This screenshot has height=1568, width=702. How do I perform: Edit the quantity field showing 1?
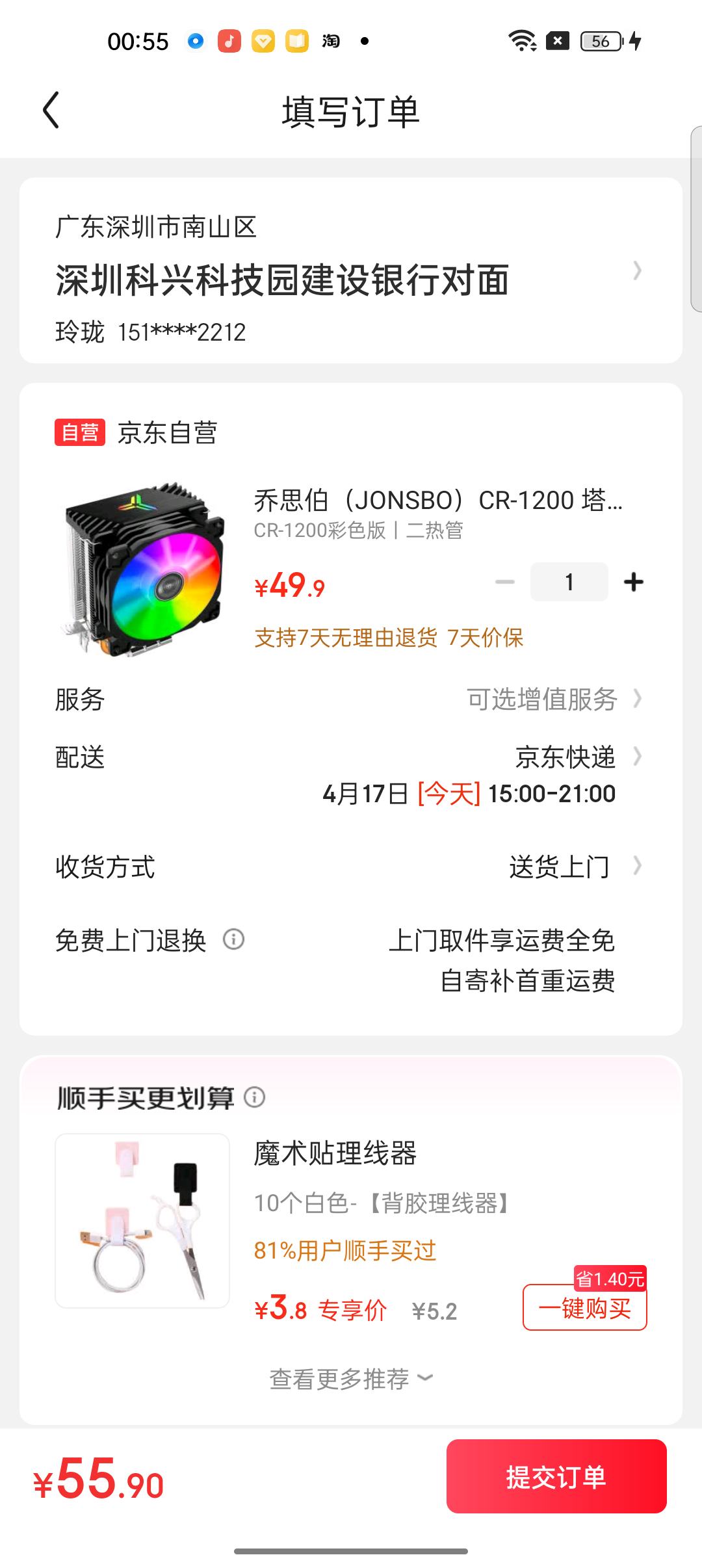point(569,582)
